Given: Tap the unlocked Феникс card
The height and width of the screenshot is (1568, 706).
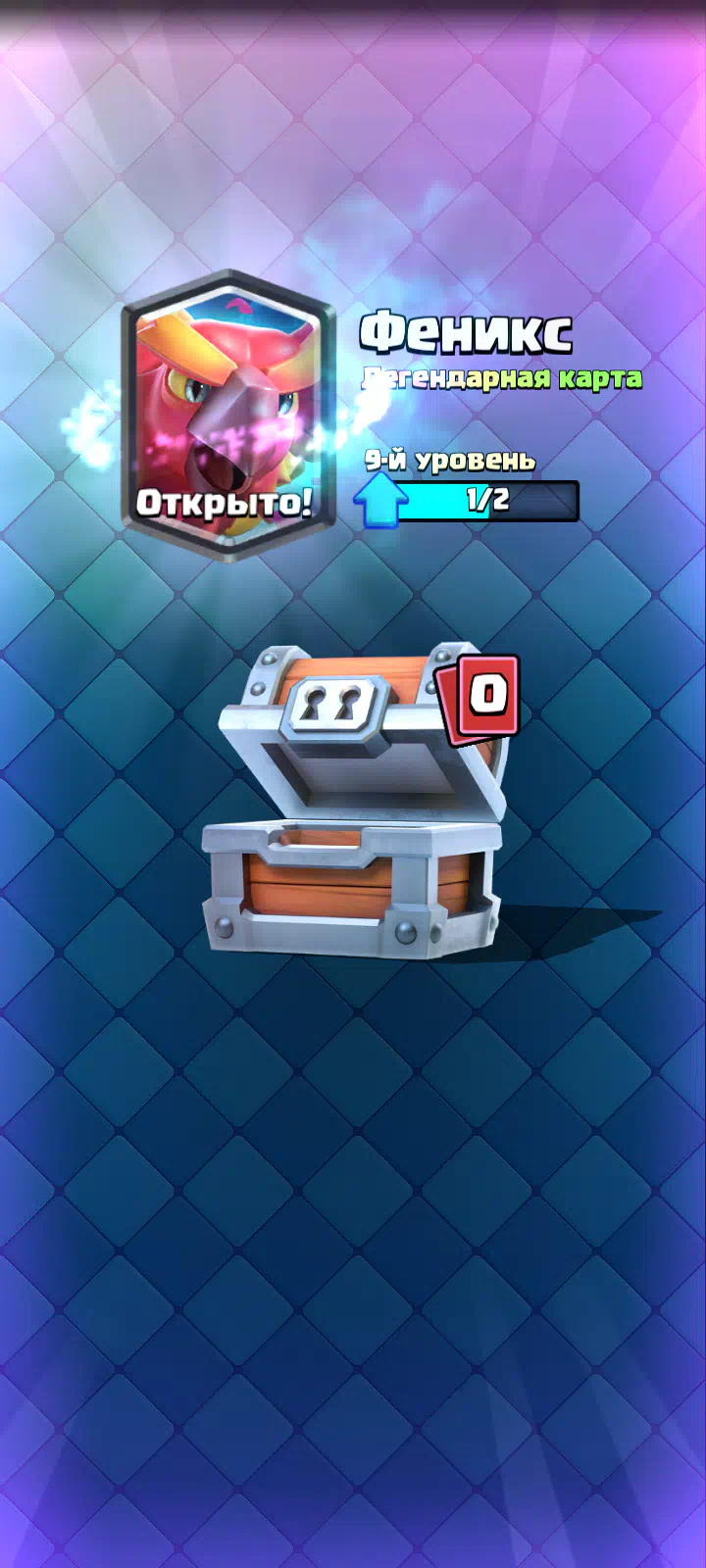Looking at the screenshot, I should pyautogui.click(x=228, y=415).
